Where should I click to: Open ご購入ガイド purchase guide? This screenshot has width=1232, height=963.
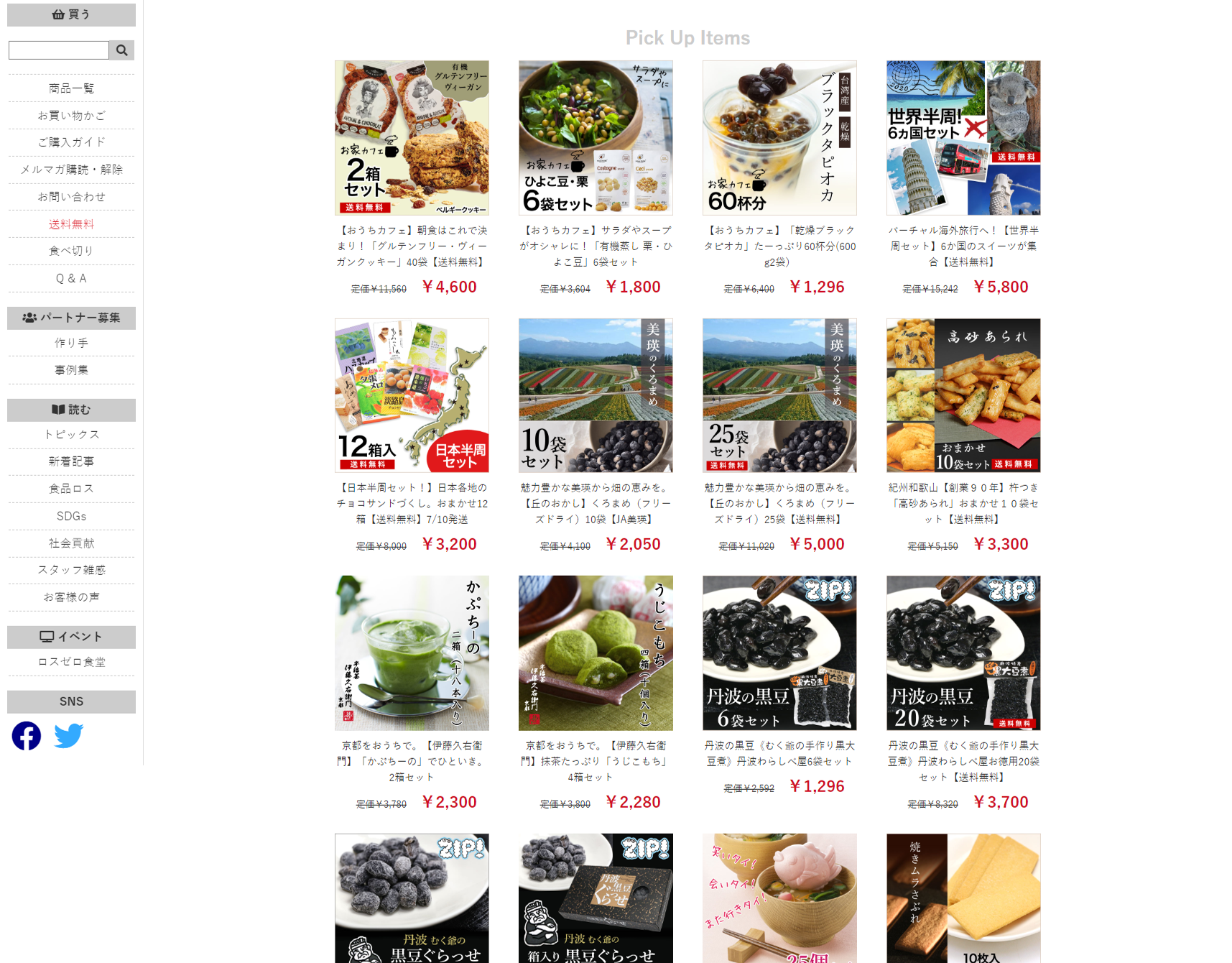point(71,142)
